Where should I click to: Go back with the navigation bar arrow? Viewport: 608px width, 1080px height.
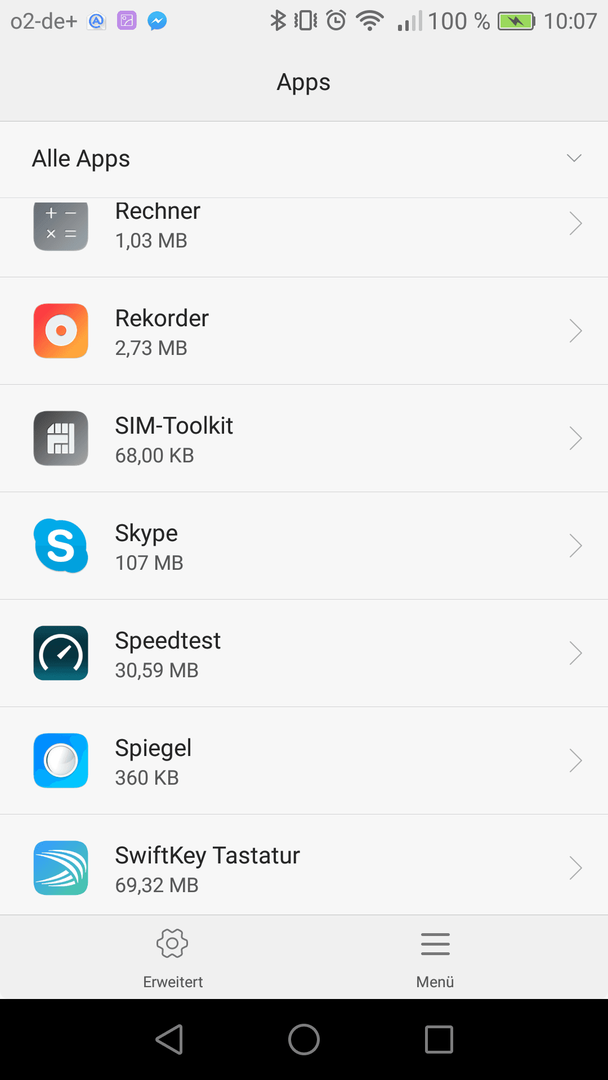coord(169,1039)
